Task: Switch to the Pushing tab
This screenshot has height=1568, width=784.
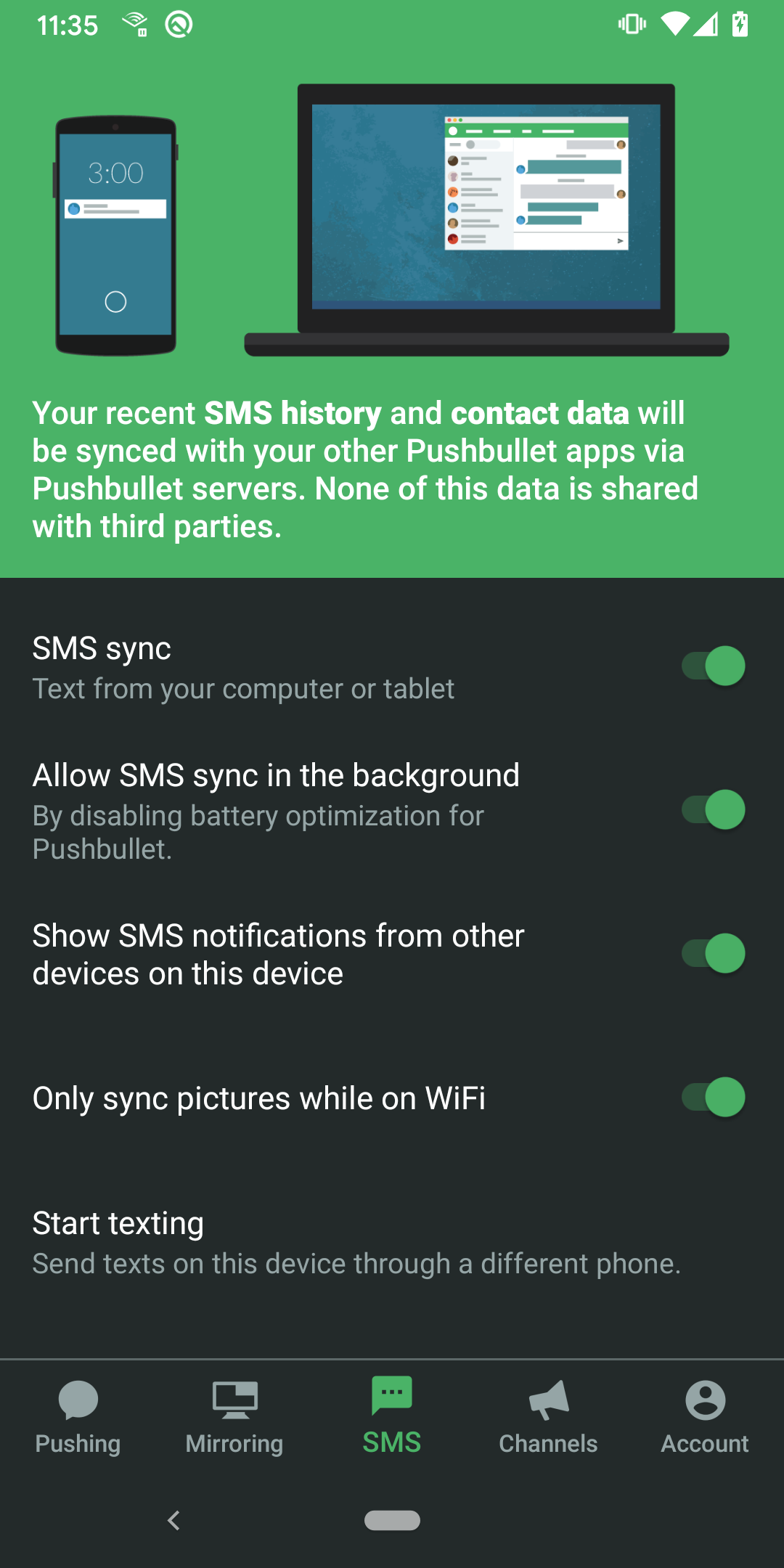Action: coord(78,1417)
